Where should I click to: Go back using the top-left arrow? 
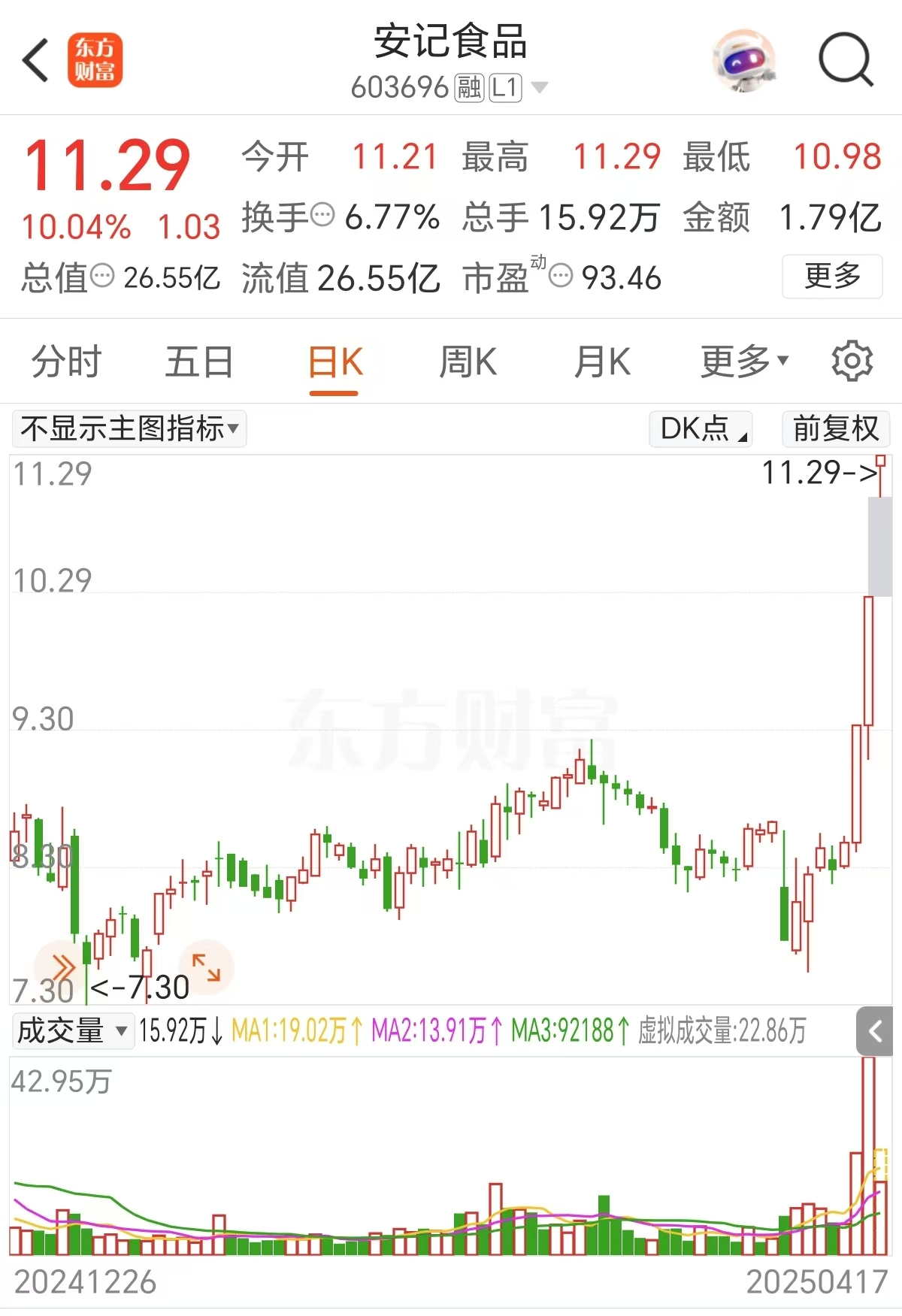[x=36, y=61]
